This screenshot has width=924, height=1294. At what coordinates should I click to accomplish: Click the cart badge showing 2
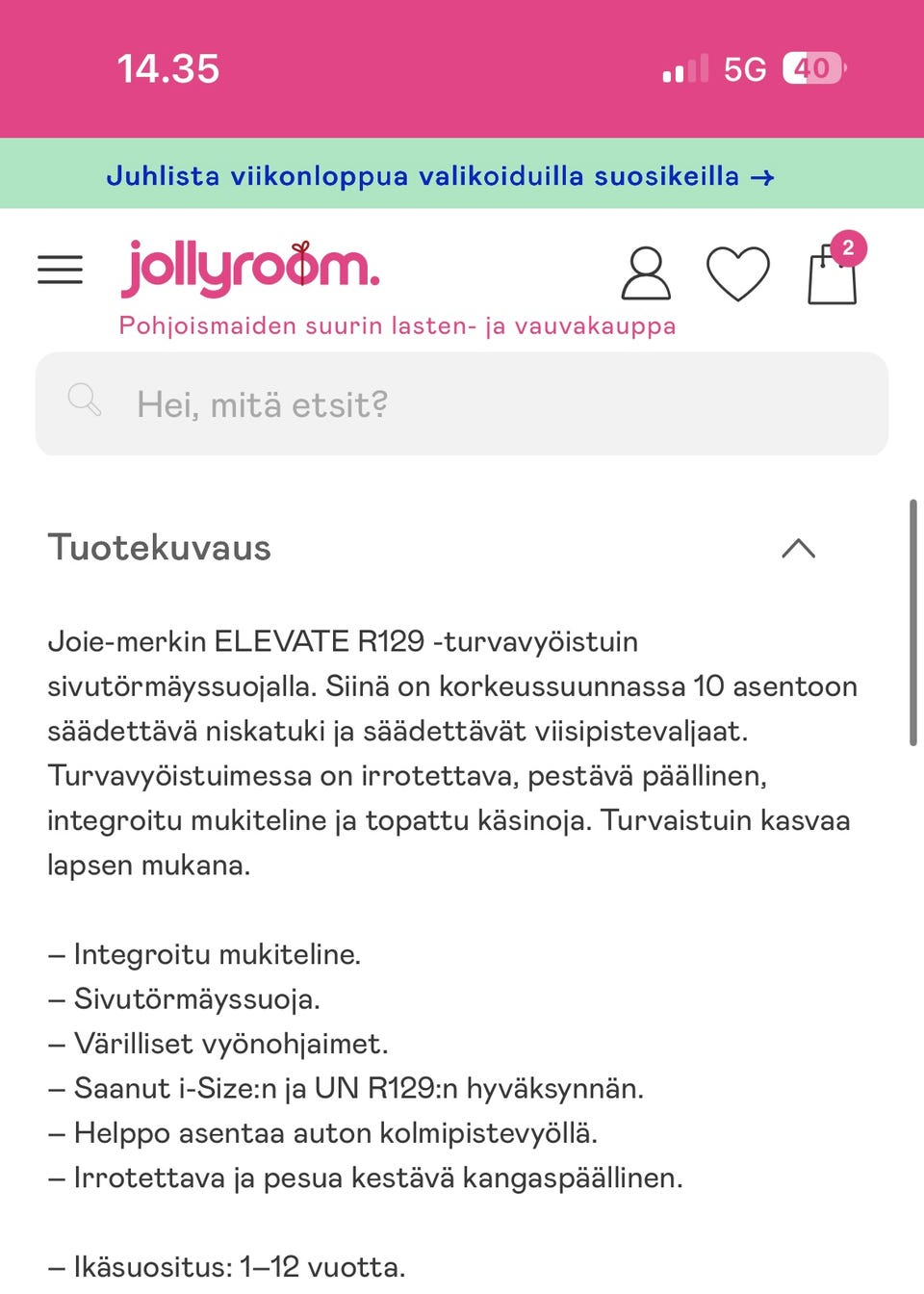click(x=849, y=247)
